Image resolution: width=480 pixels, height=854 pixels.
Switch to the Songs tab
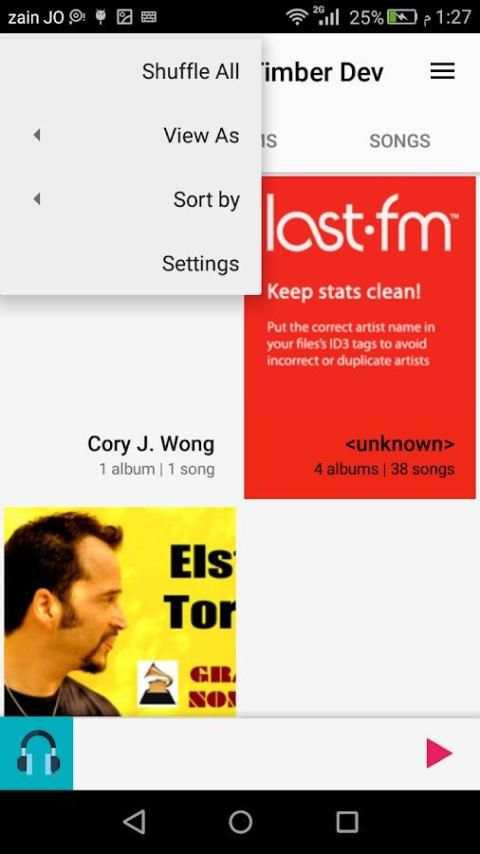click(400, 141)
